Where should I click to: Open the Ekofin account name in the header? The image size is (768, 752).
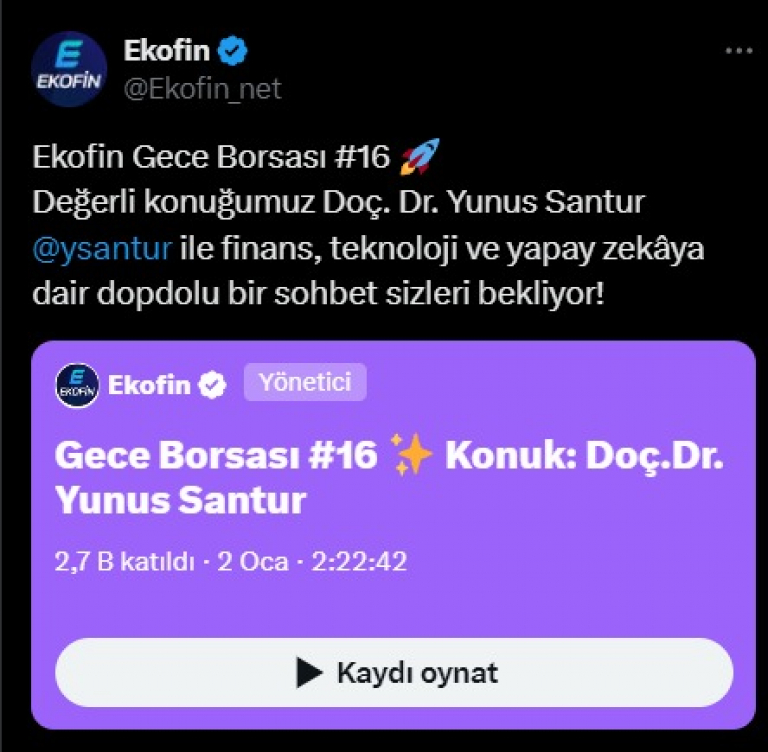[x=167, y=50]
